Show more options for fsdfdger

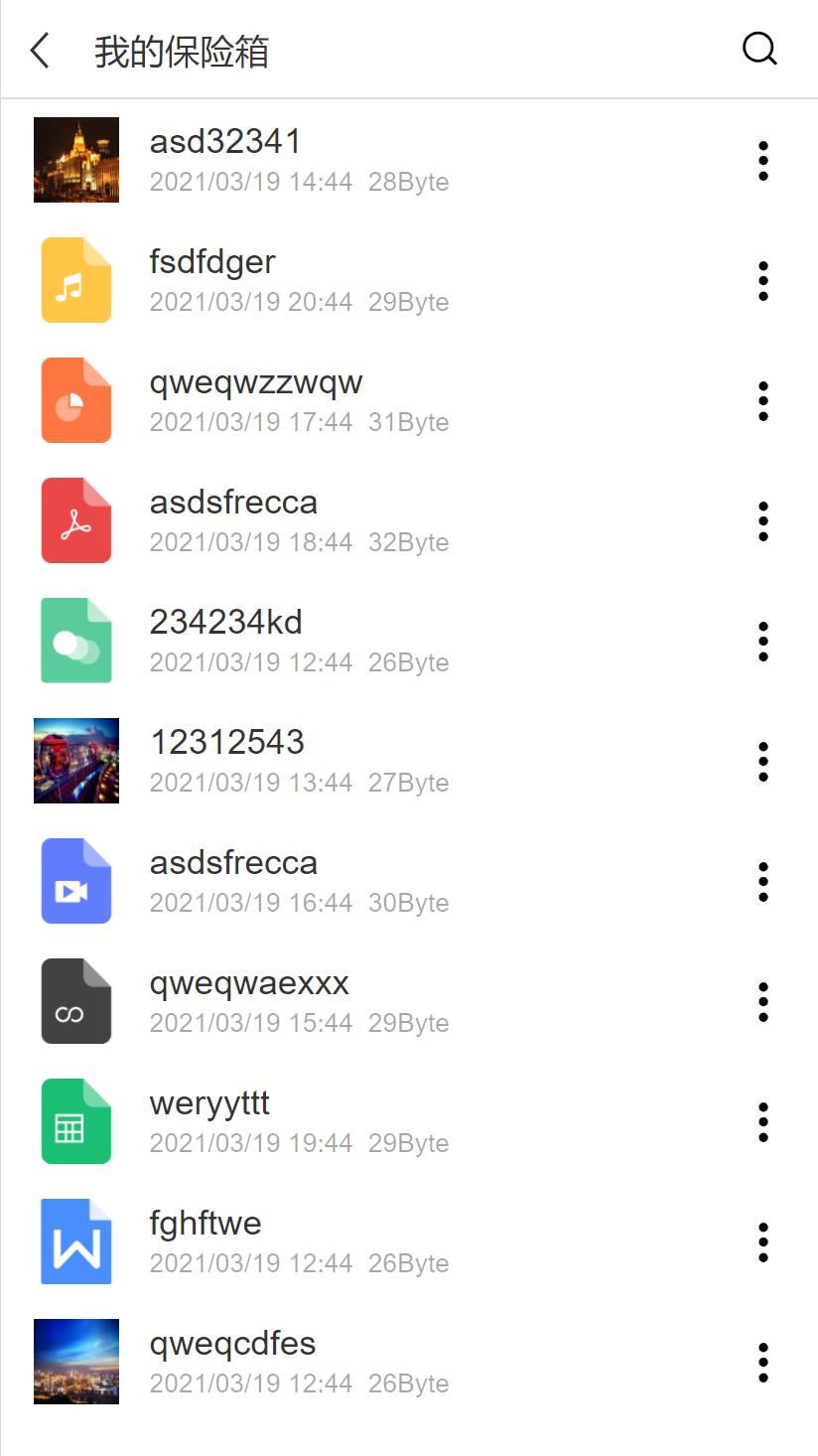tap(762, 281)
